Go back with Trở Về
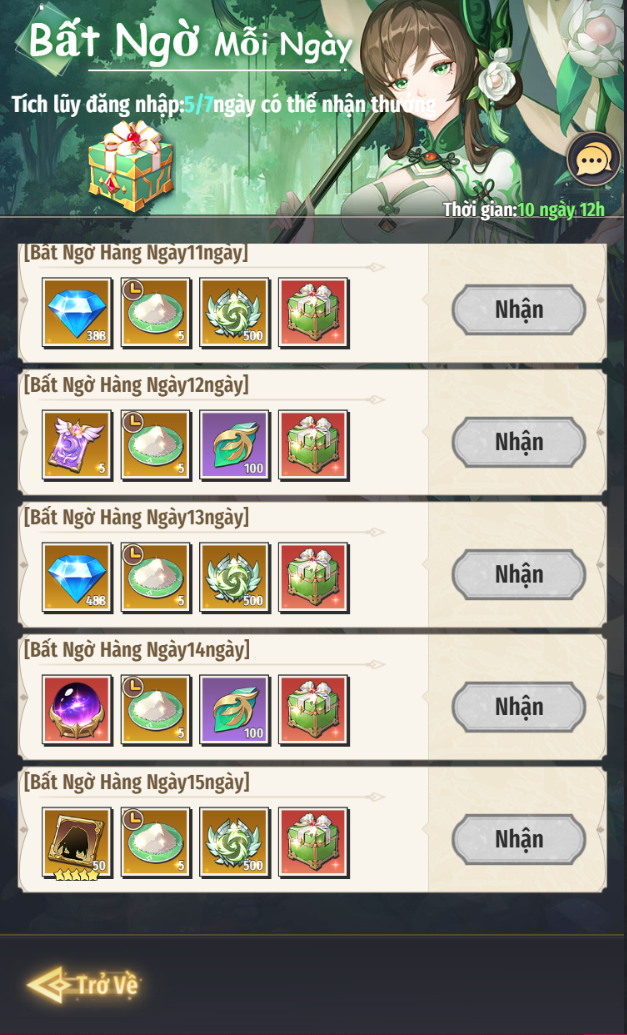The height and width of the screenshot is (1035, 627). [x=83, y=985]
